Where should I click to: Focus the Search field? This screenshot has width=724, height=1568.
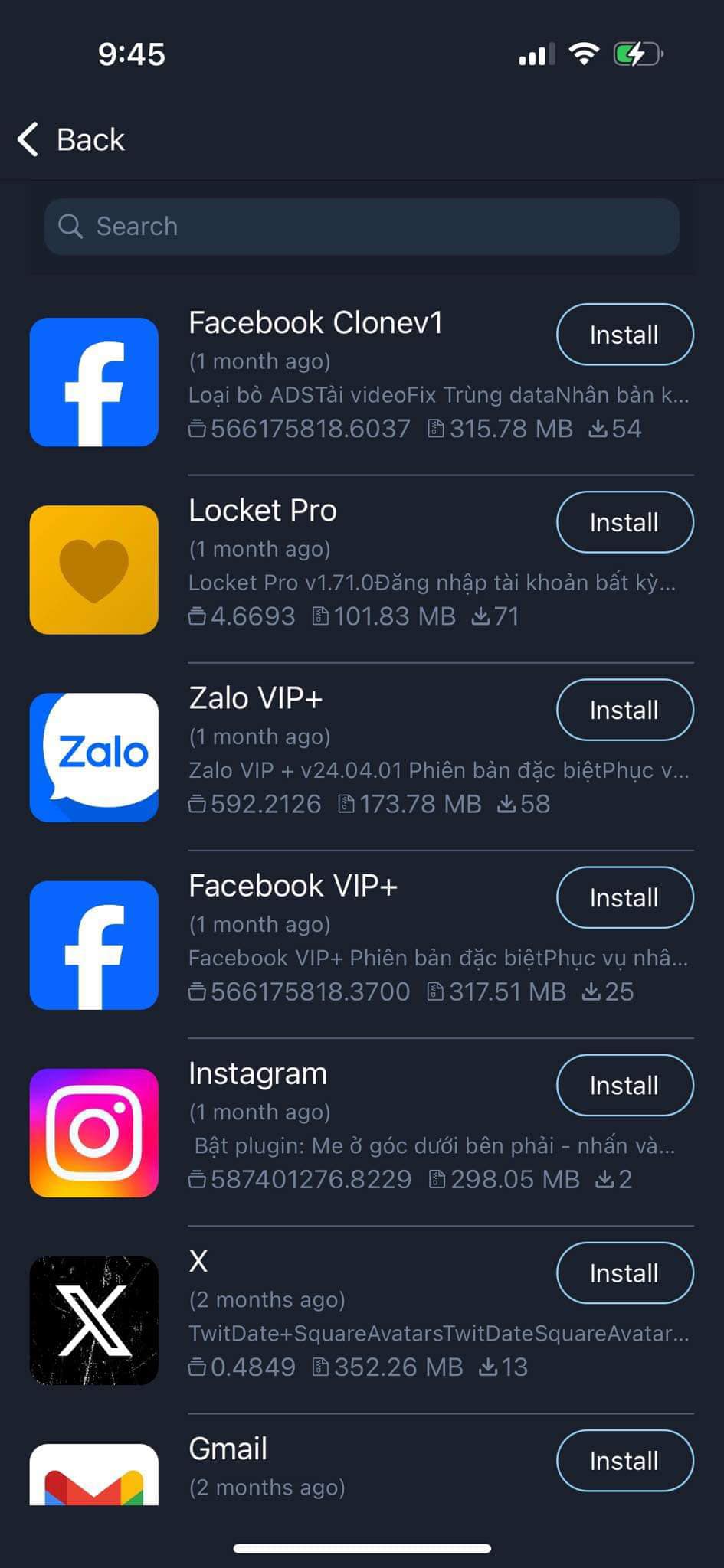click(362, 227)
